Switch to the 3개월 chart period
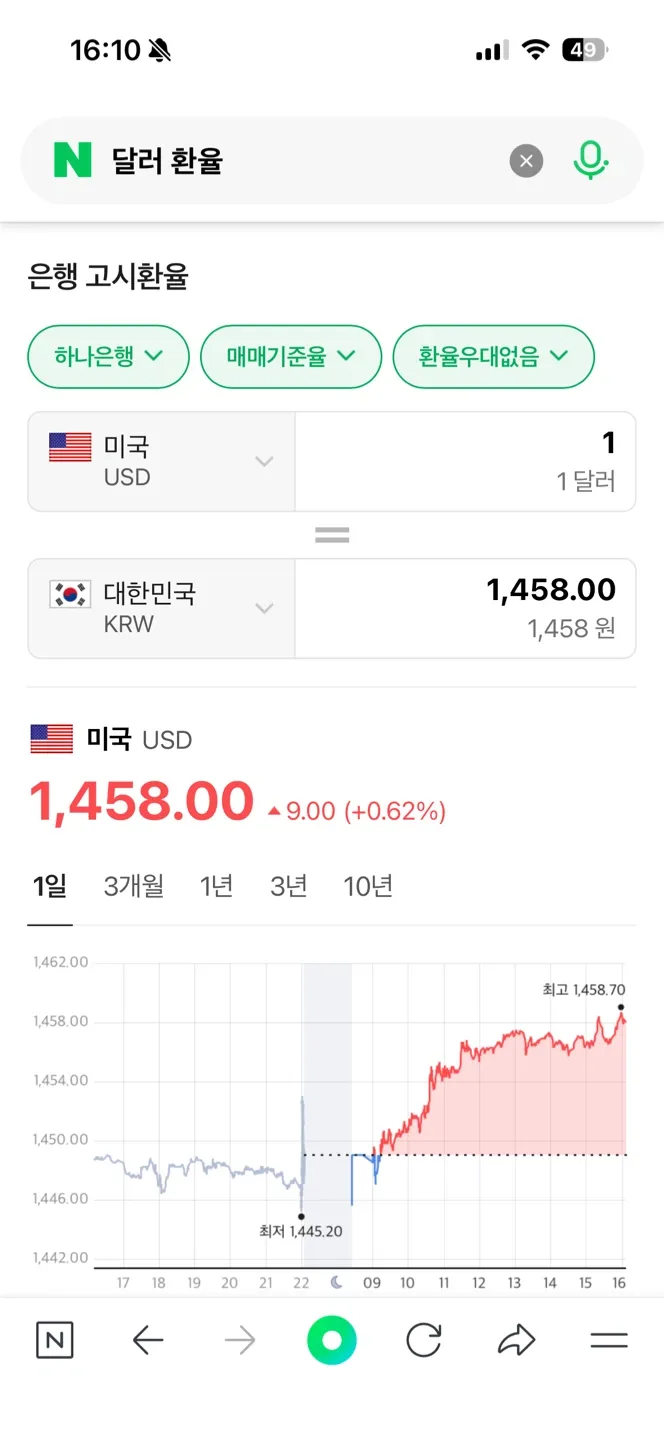 pos(134,886)
